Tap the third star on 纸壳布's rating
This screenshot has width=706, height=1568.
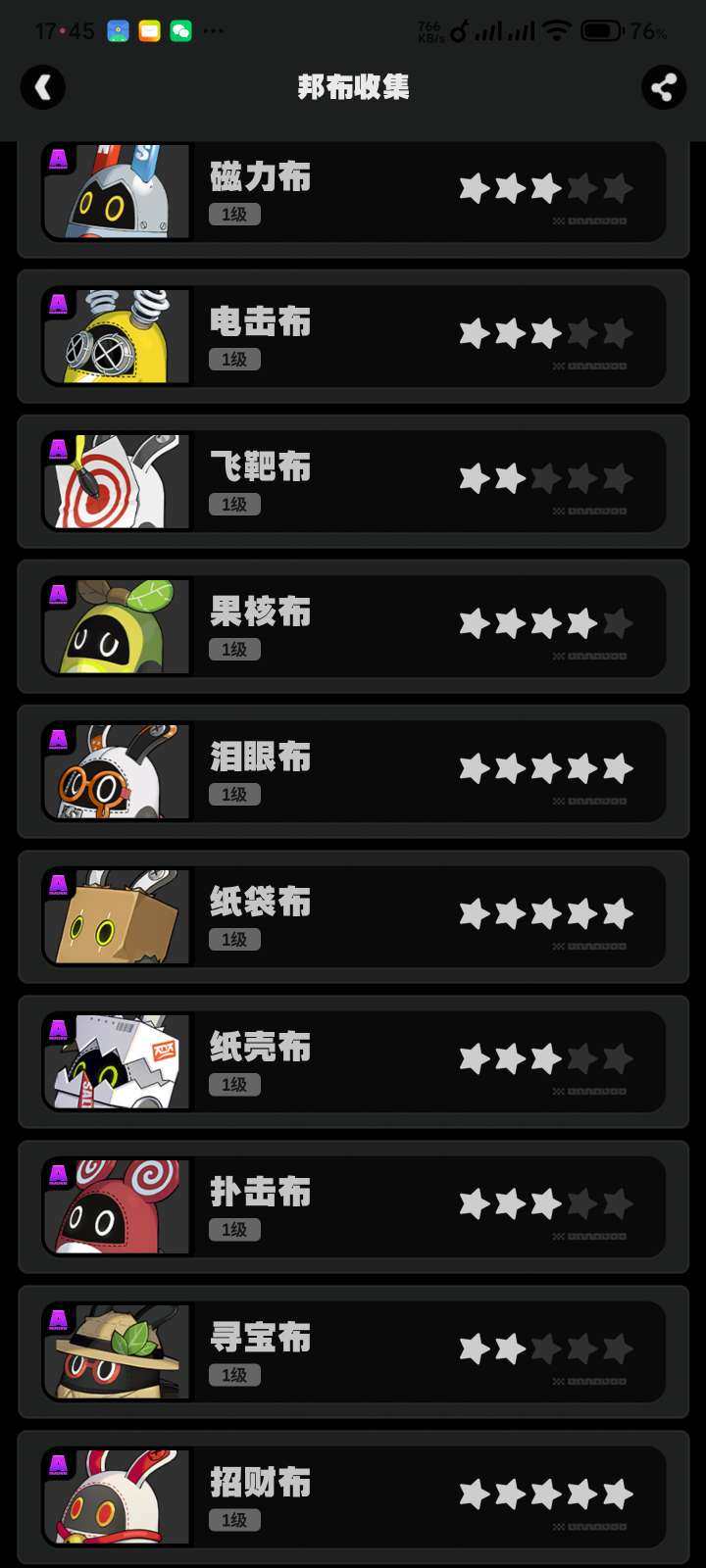[x=546, y=1058]
